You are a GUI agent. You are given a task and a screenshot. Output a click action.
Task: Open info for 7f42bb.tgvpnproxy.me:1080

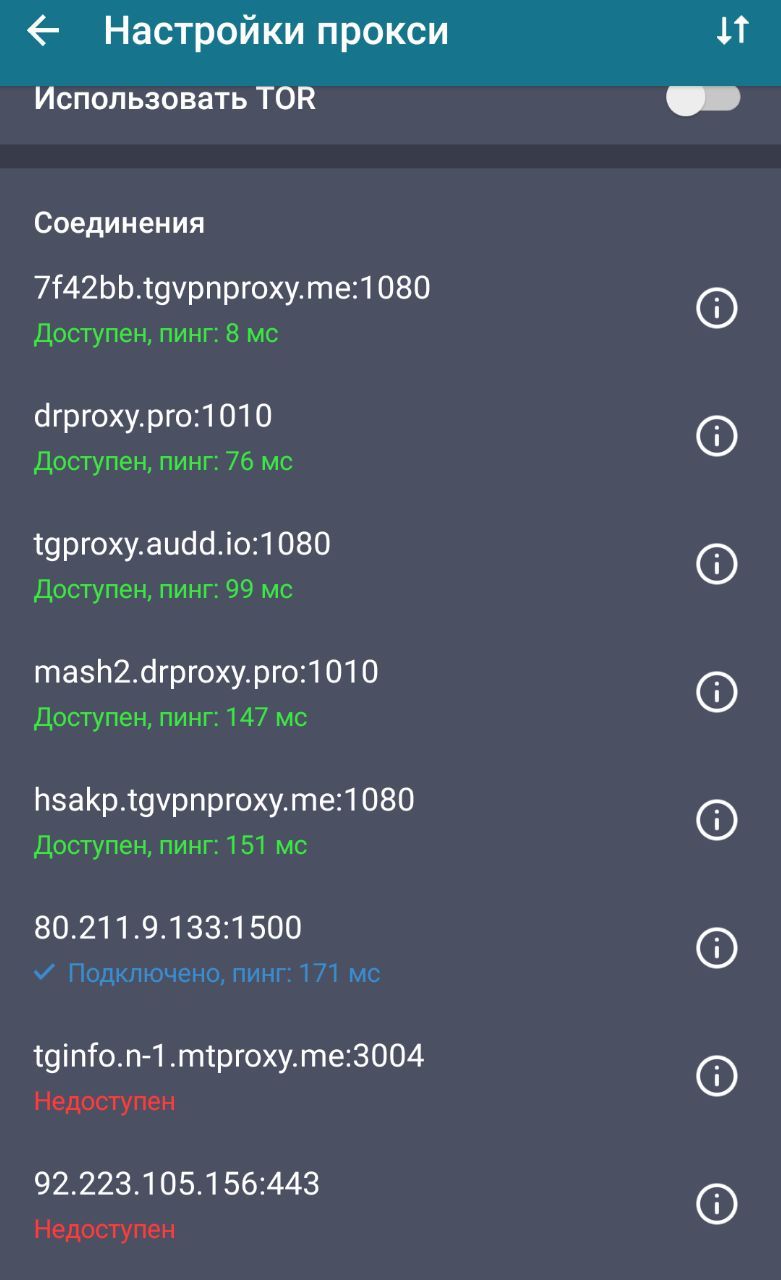716,308
